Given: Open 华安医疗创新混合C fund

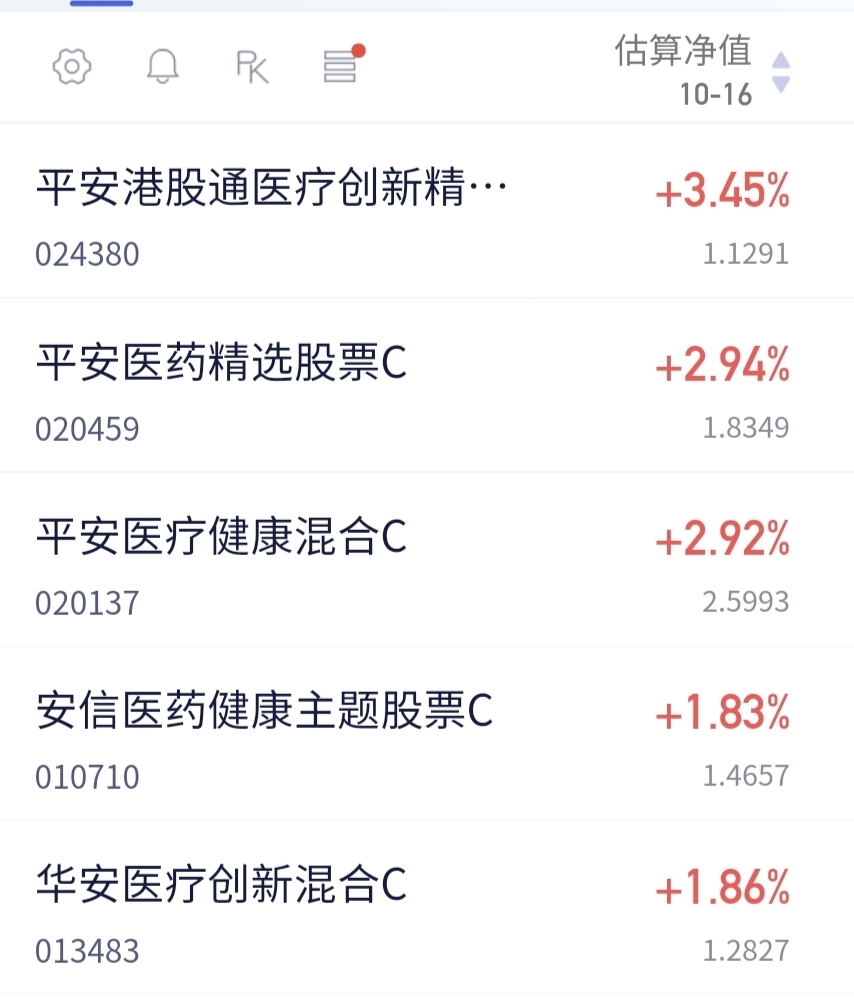Looking at the screenshot, I should pyautogui.click(x=427, y=907).
